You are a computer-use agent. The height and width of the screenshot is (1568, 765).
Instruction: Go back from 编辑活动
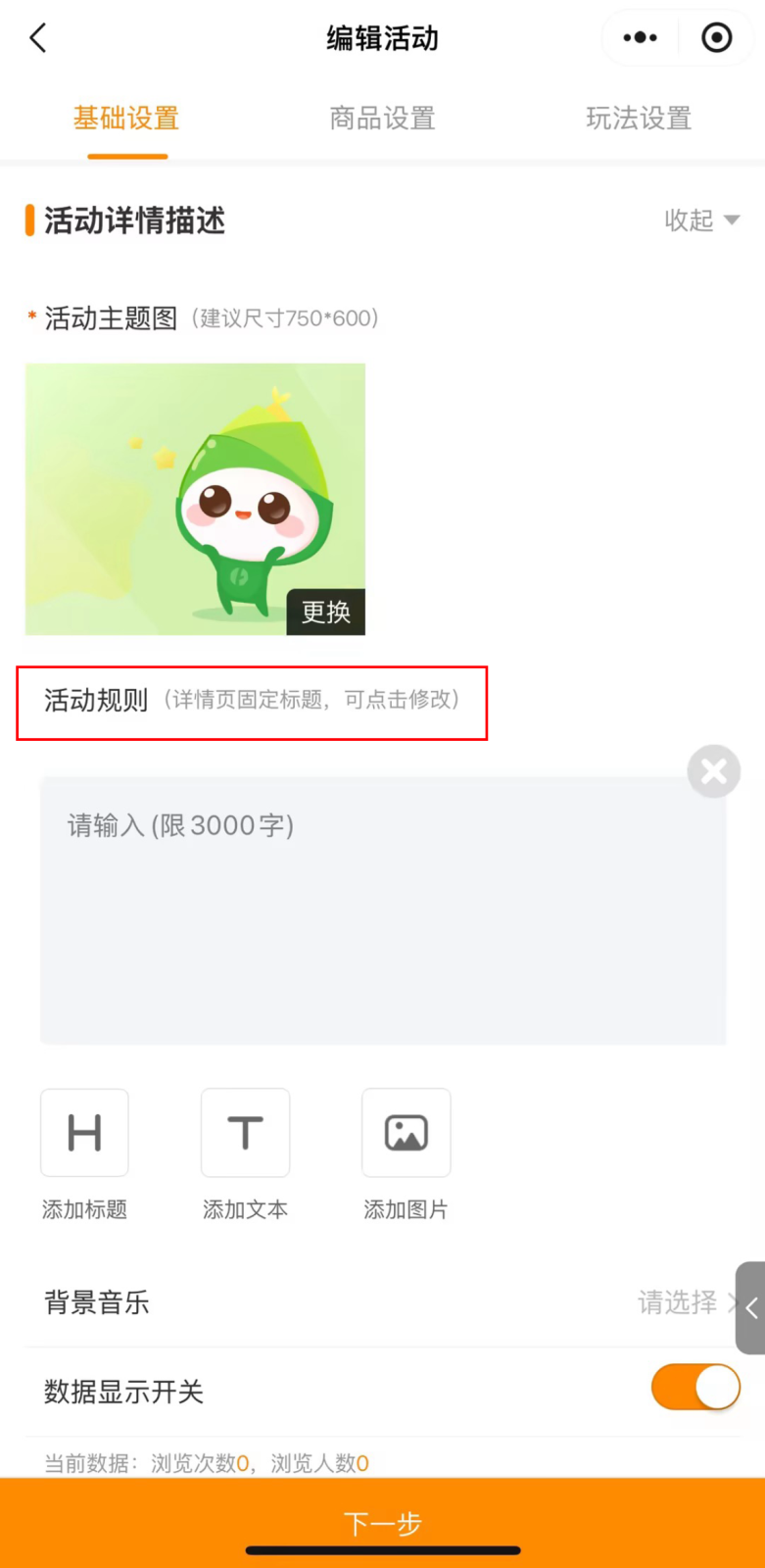click(x=38, y=39)
